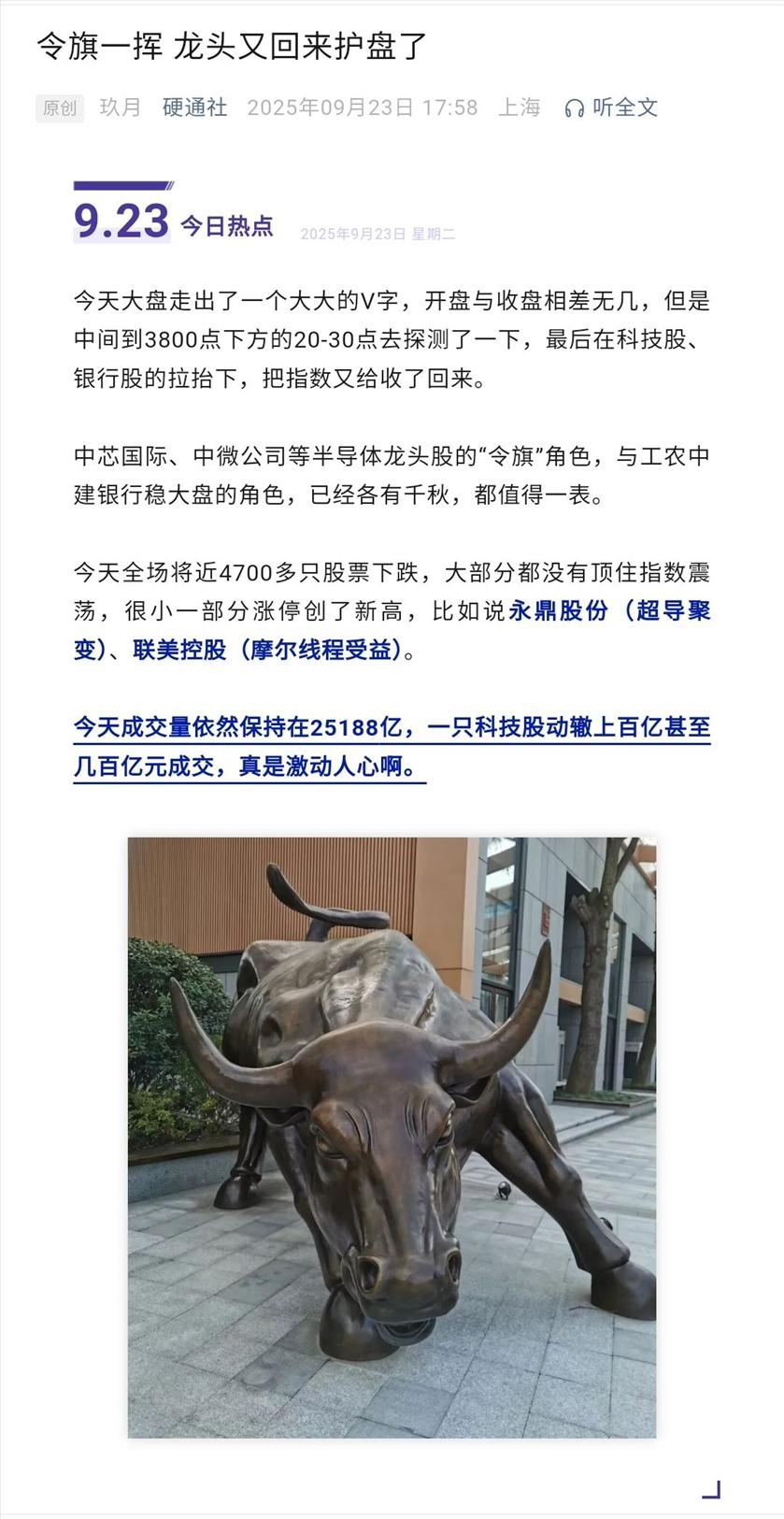Open the bull statue photo
This screenshot has width=784, height=1519.
coord(392,1137)
